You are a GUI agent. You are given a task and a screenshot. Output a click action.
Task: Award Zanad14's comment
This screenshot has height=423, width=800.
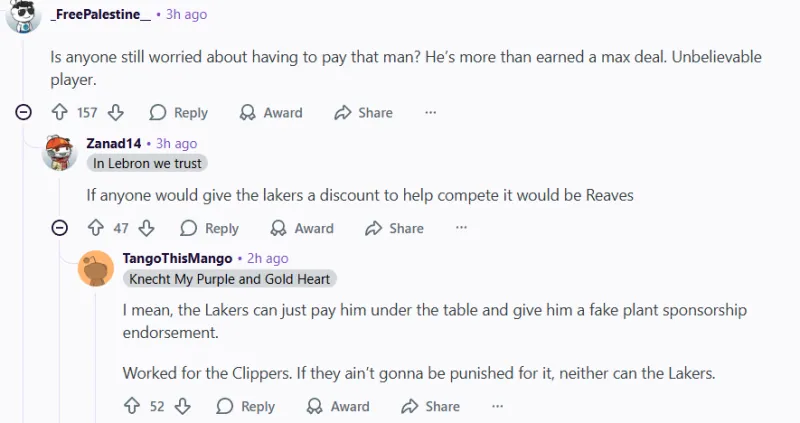point(301,228)
